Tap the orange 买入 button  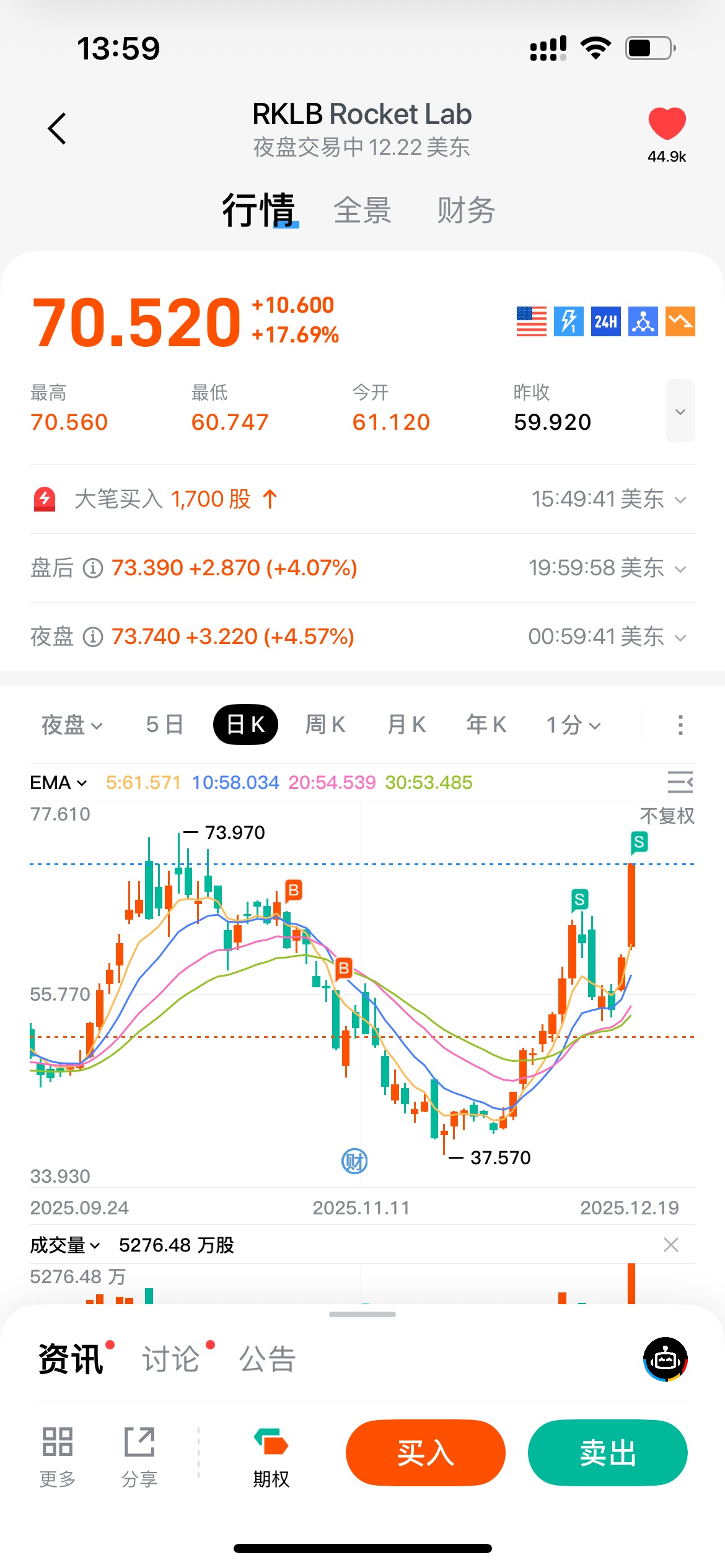[426, 1453]
